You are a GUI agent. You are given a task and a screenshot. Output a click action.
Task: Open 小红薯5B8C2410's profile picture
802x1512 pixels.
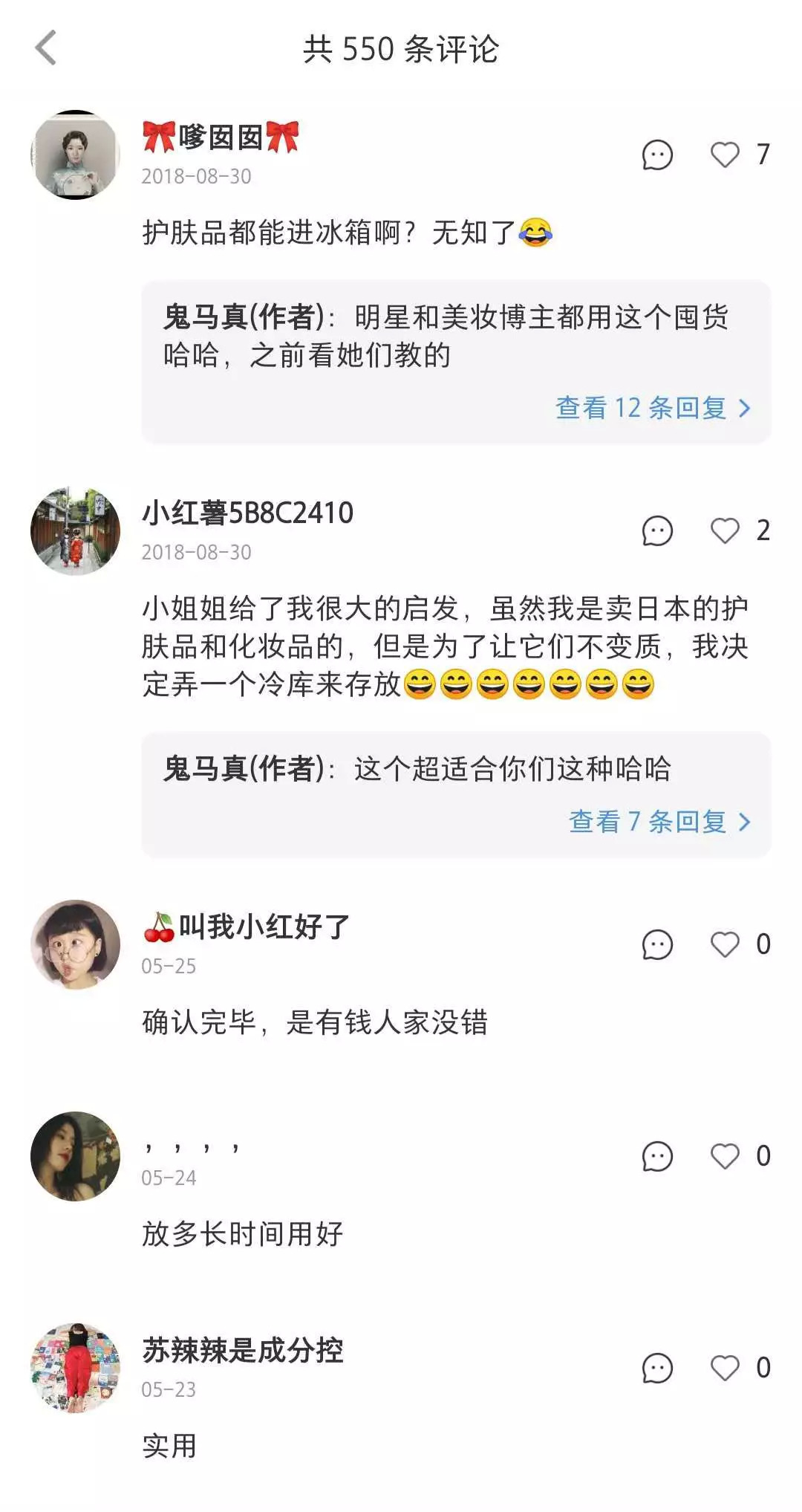(75, 531)
